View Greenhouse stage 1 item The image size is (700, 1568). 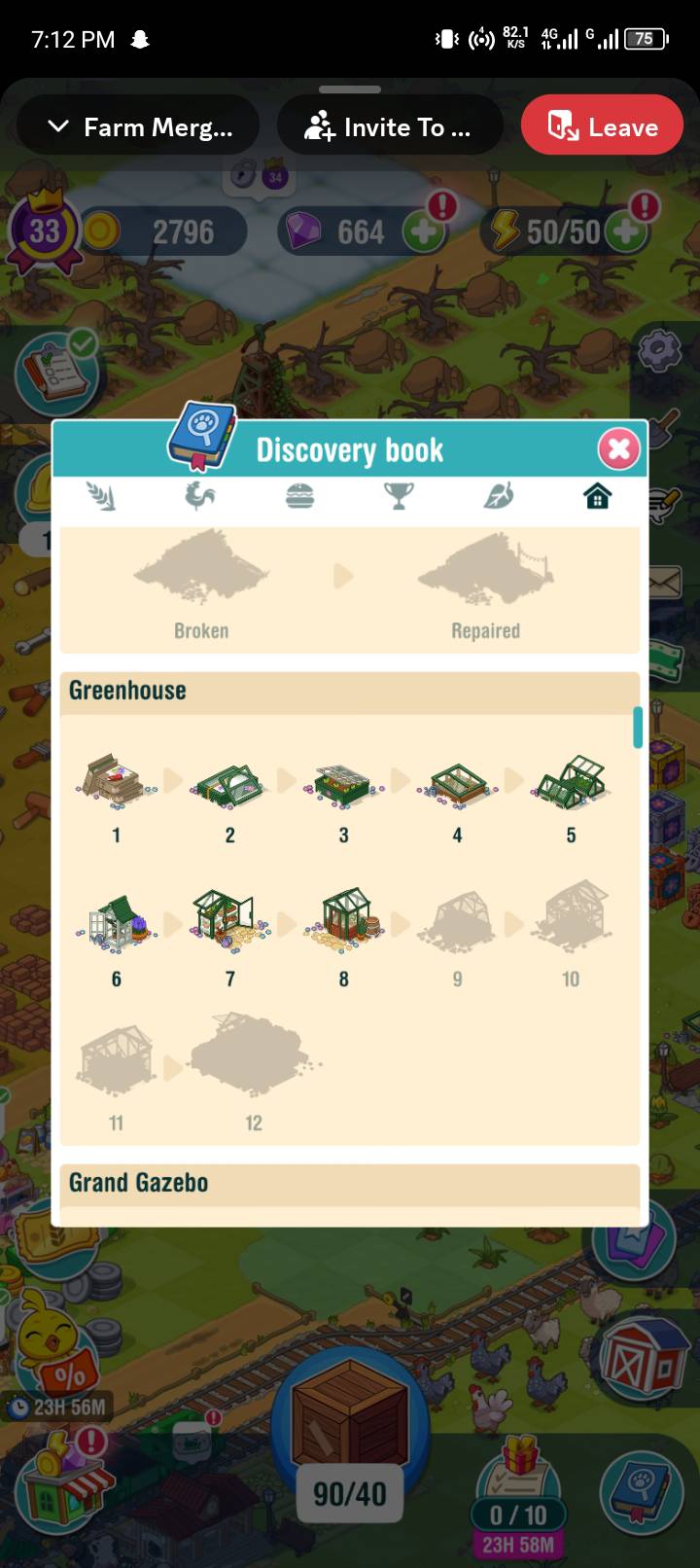click(x=116, y=781)
